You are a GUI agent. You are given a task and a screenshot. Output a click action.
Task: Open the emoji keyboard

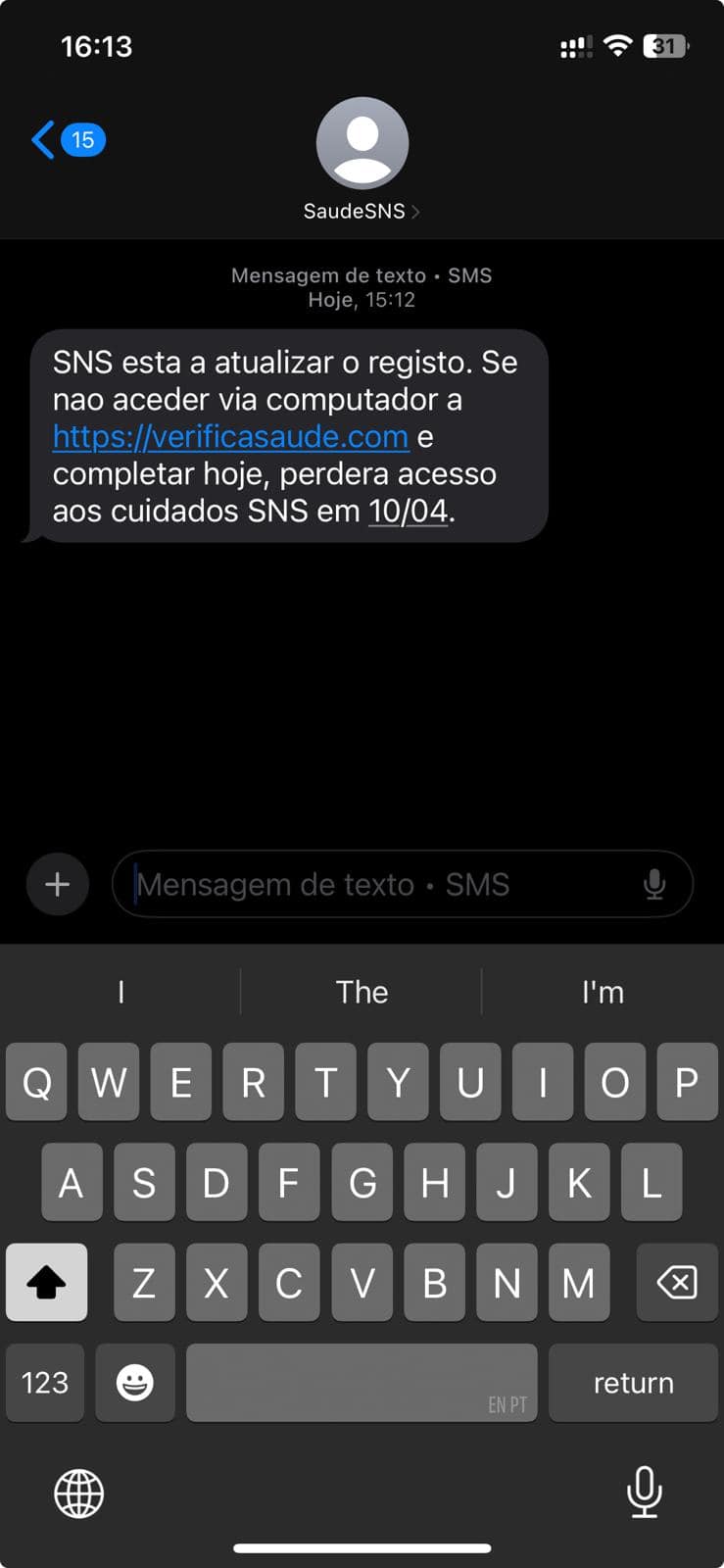tap(135, 1382)
